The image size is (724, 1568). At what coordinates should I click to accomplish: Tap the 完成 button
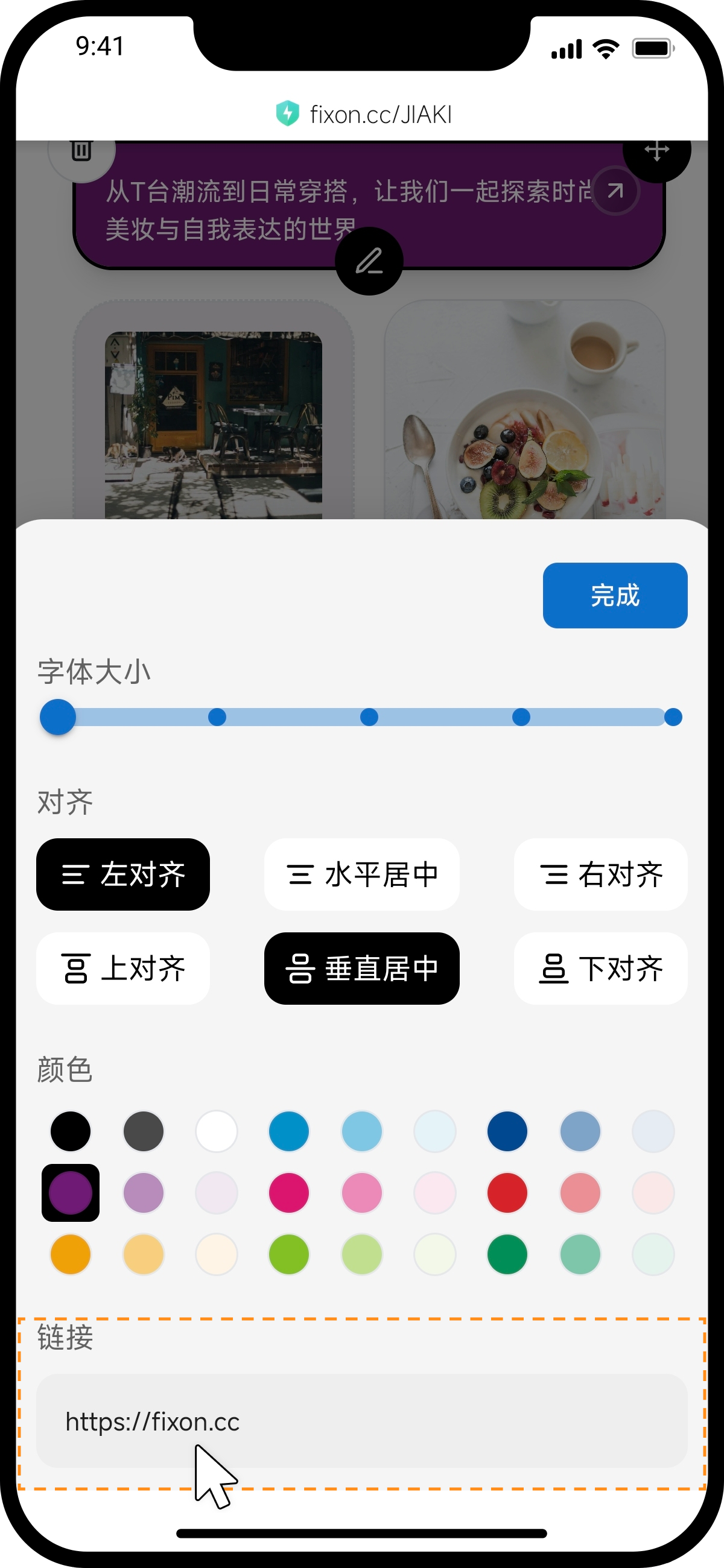[x=614, y=595]
